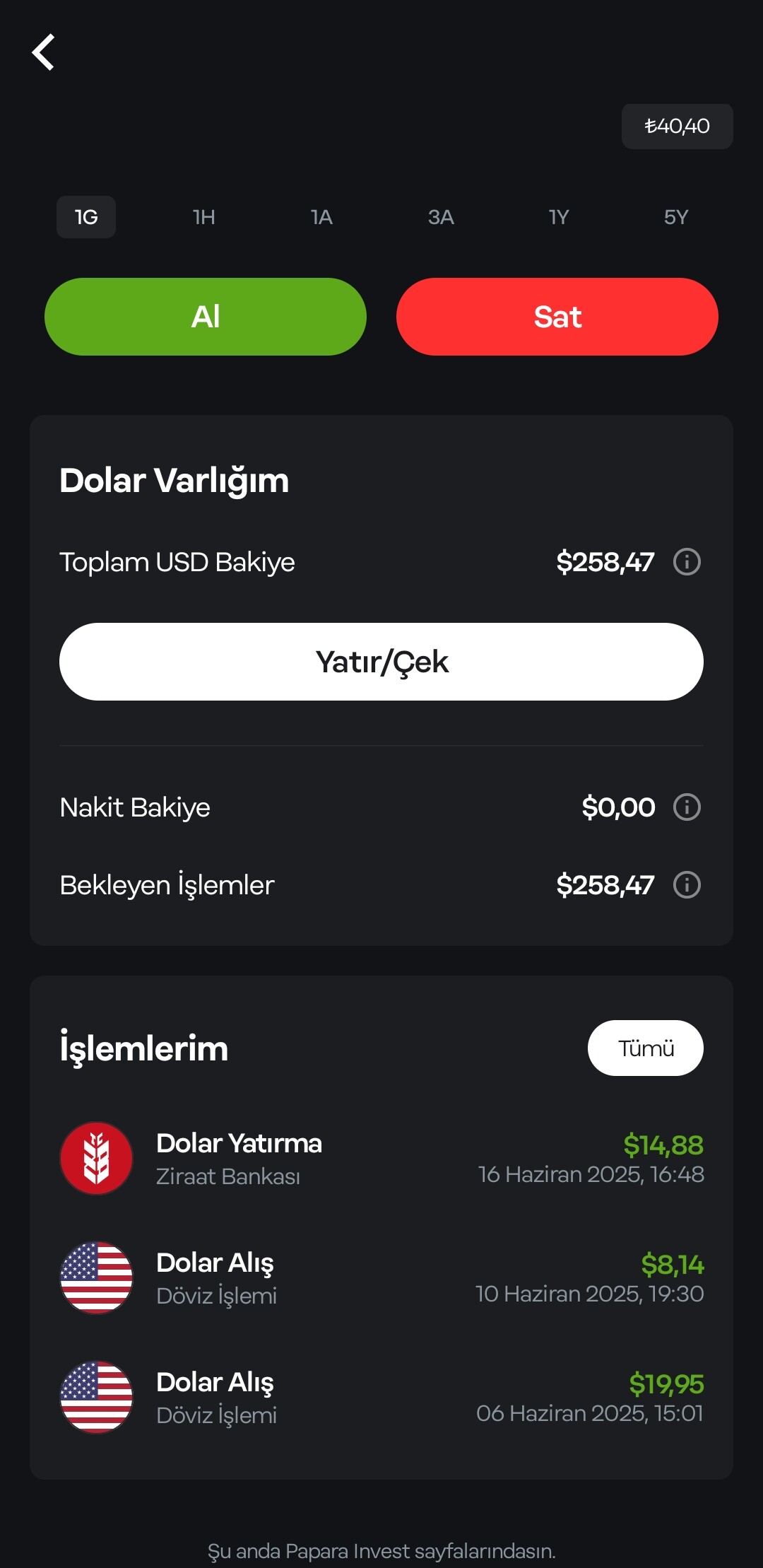Viewport: 763px width, 1568px height.
Task: Tap the green Al button
Action: click(x=206, y=317)
